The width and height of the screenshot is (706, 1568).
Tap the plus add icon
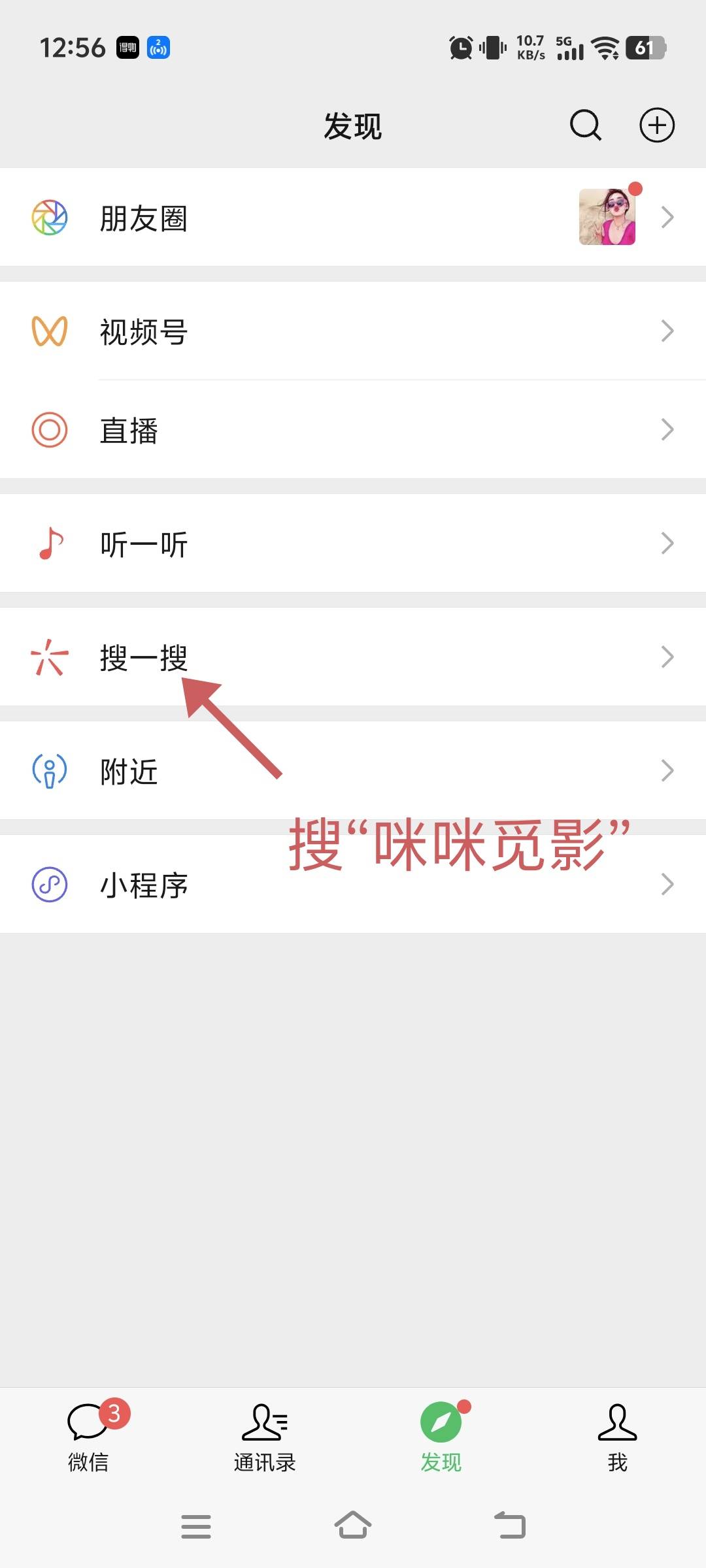pyautogui.click(x=656, y=125)
